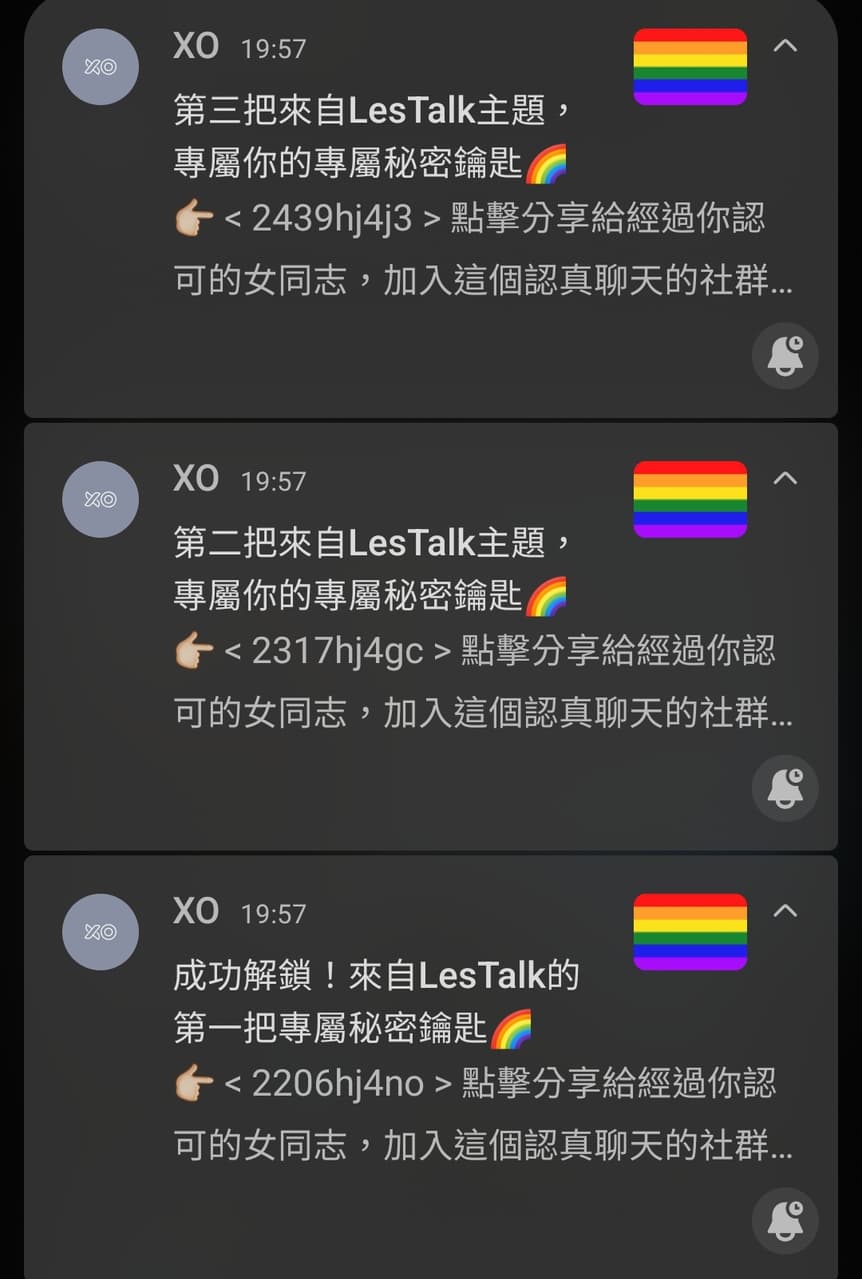
Task: Collapse the first notification with its chevron
Action: (x=786, y=44)
